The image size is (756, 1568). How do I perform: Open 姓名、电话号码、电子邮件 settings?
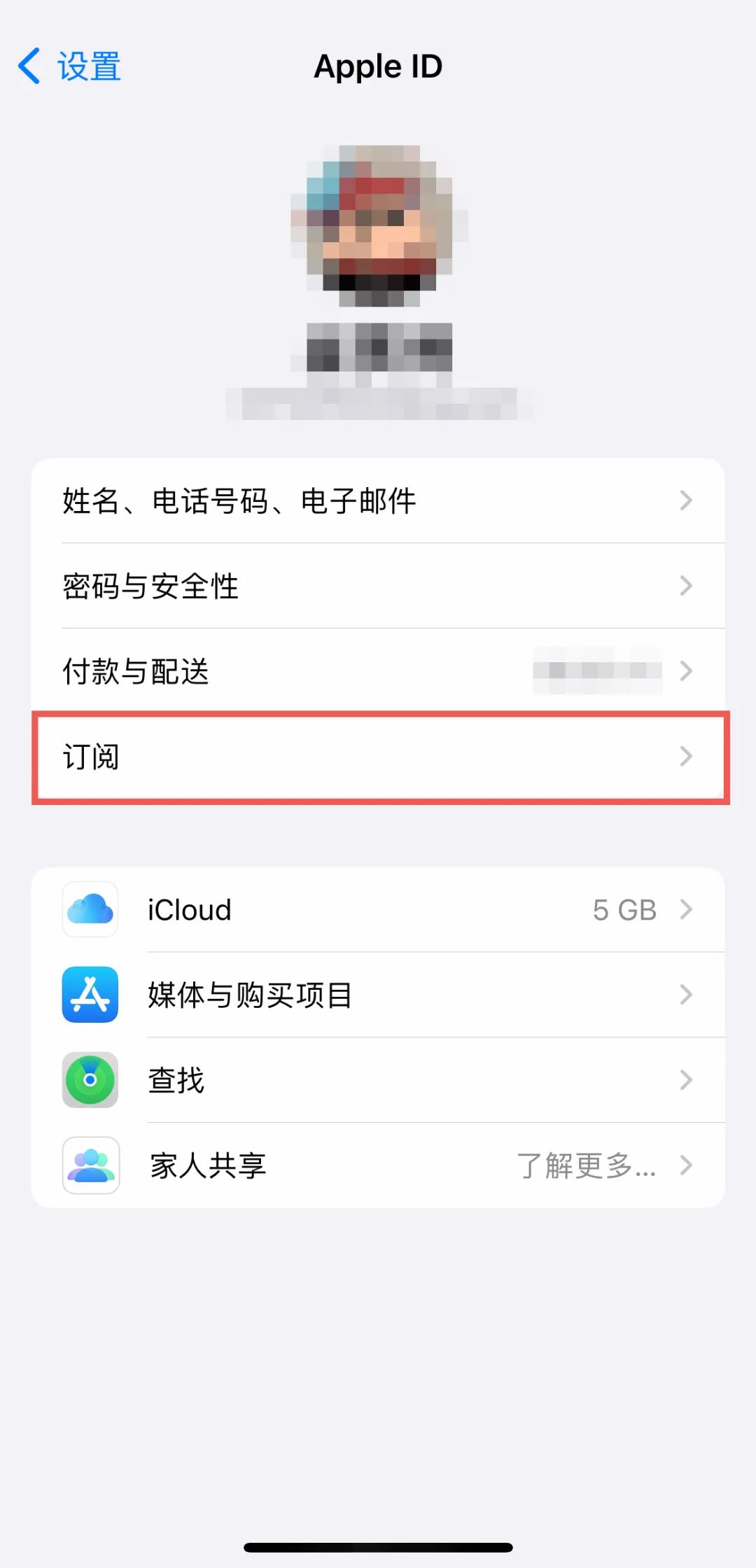(378, 500)
